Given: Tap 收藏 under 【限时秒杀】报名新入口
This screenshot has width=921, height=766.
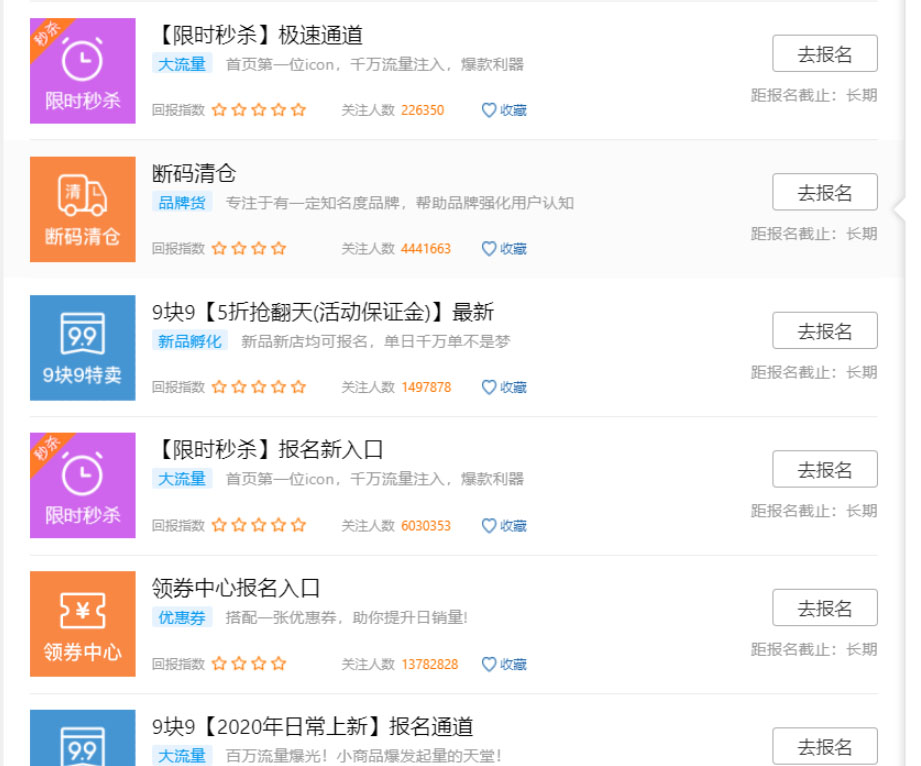Looking at the screenshot, I should point(504,525).
